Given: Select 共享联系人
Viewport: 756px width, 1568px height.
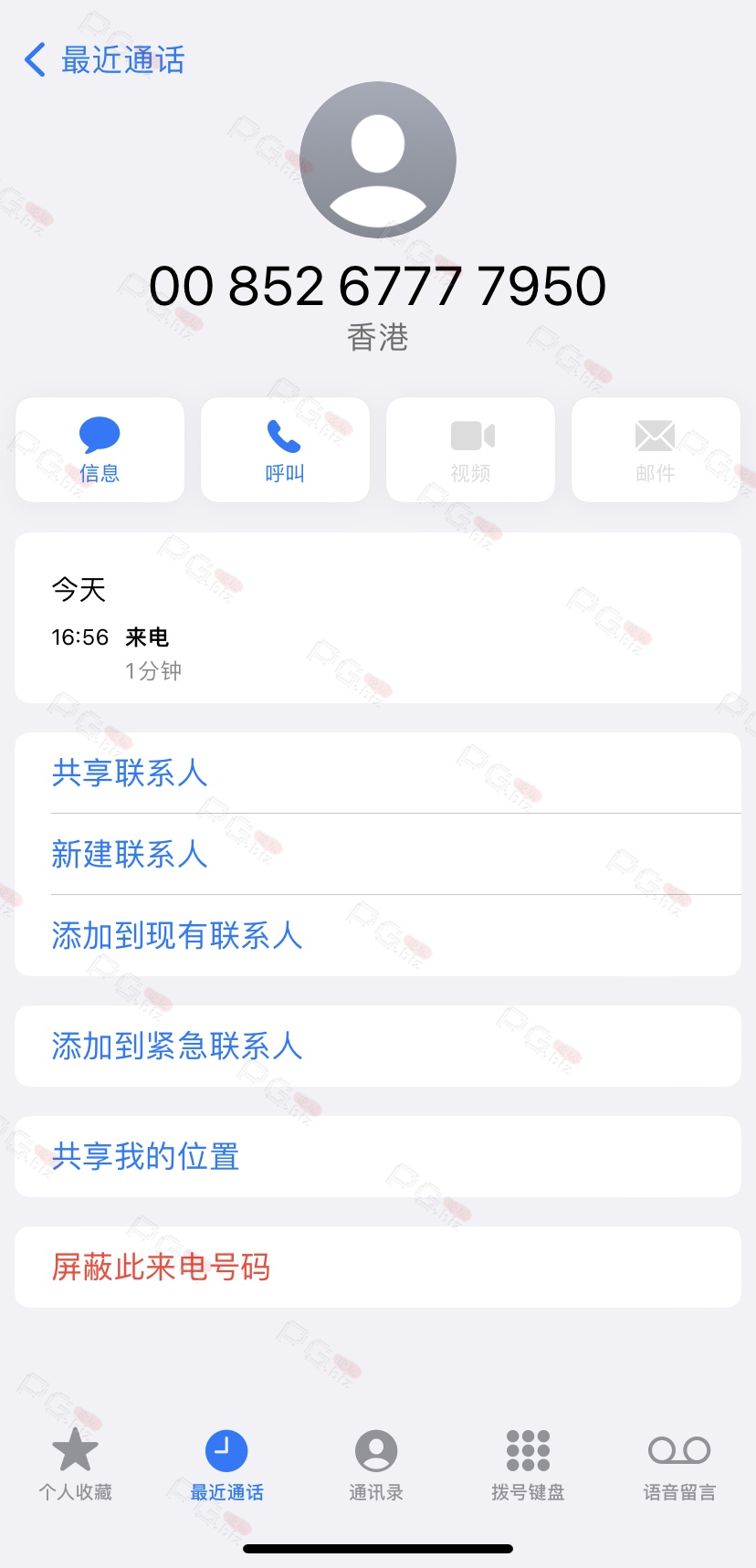Looking at the screenshot, I should point(378,773).
